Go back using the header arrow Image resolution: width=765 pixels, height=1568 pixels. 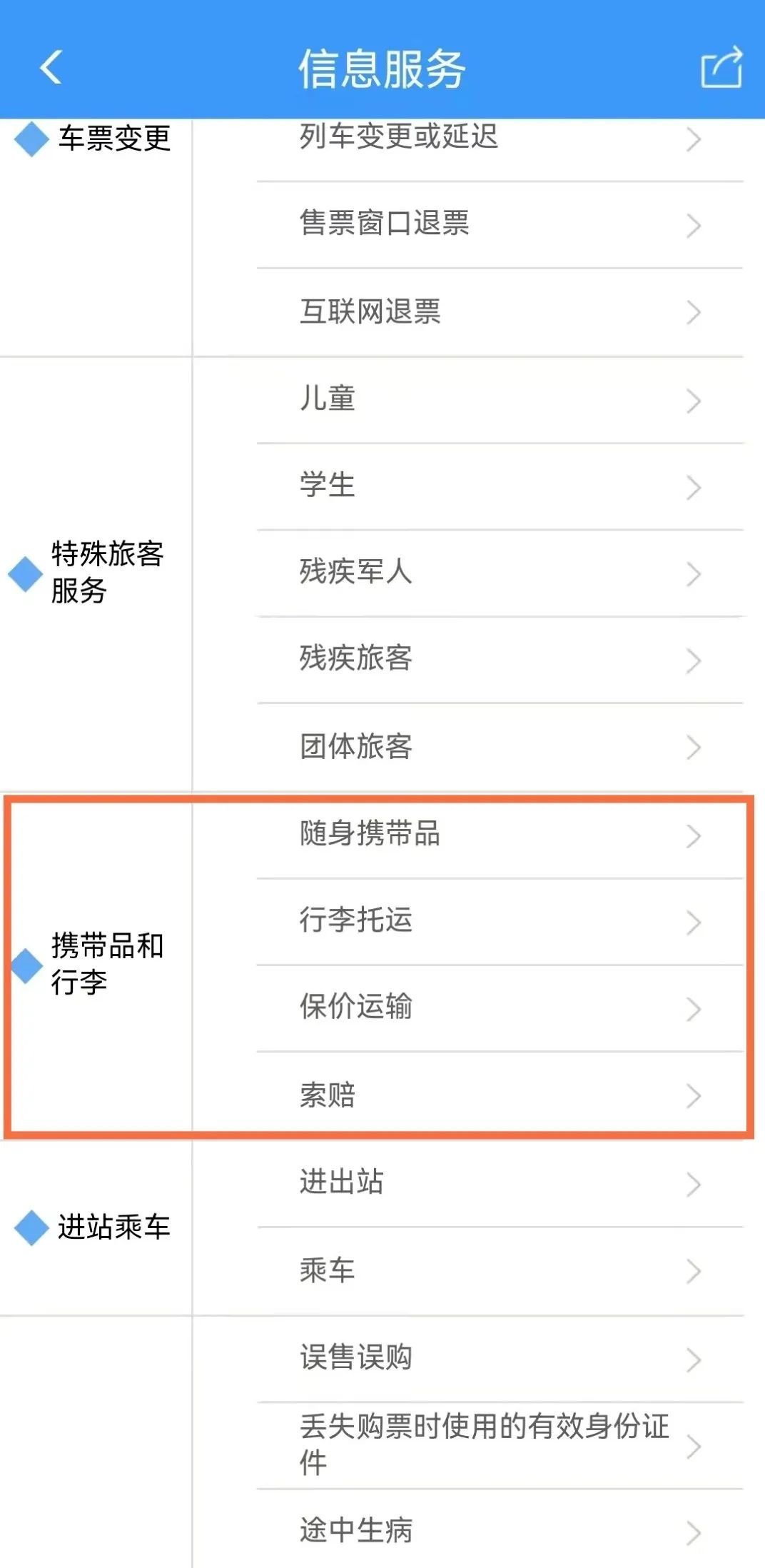(x=51, y=68)
